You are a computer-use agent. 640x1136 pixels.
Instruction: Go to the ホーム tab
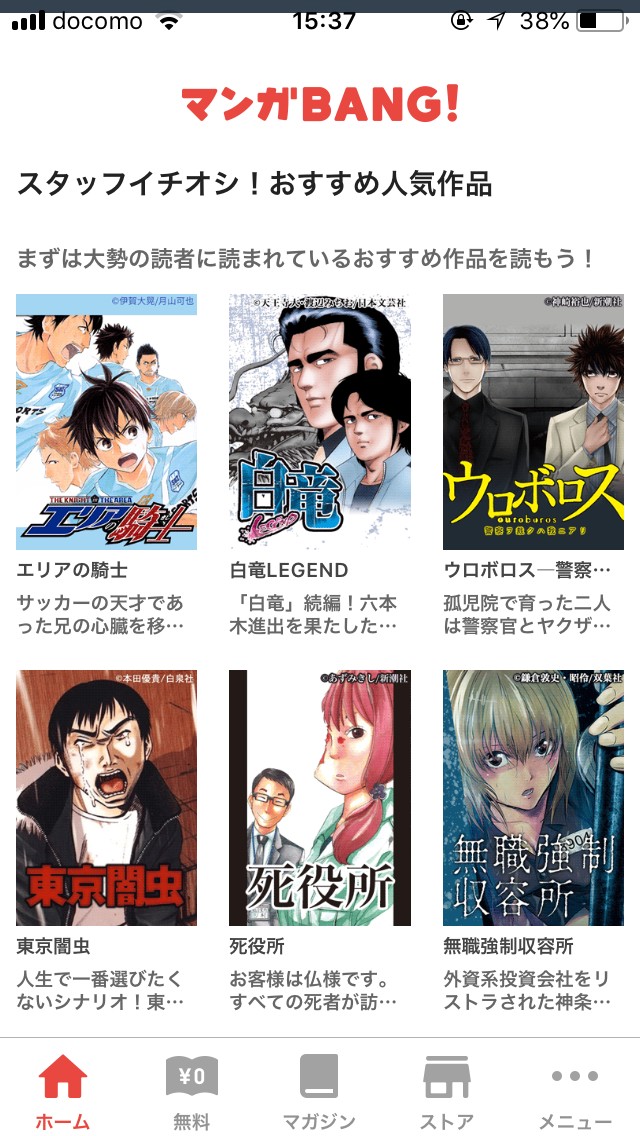[63, 1090]
